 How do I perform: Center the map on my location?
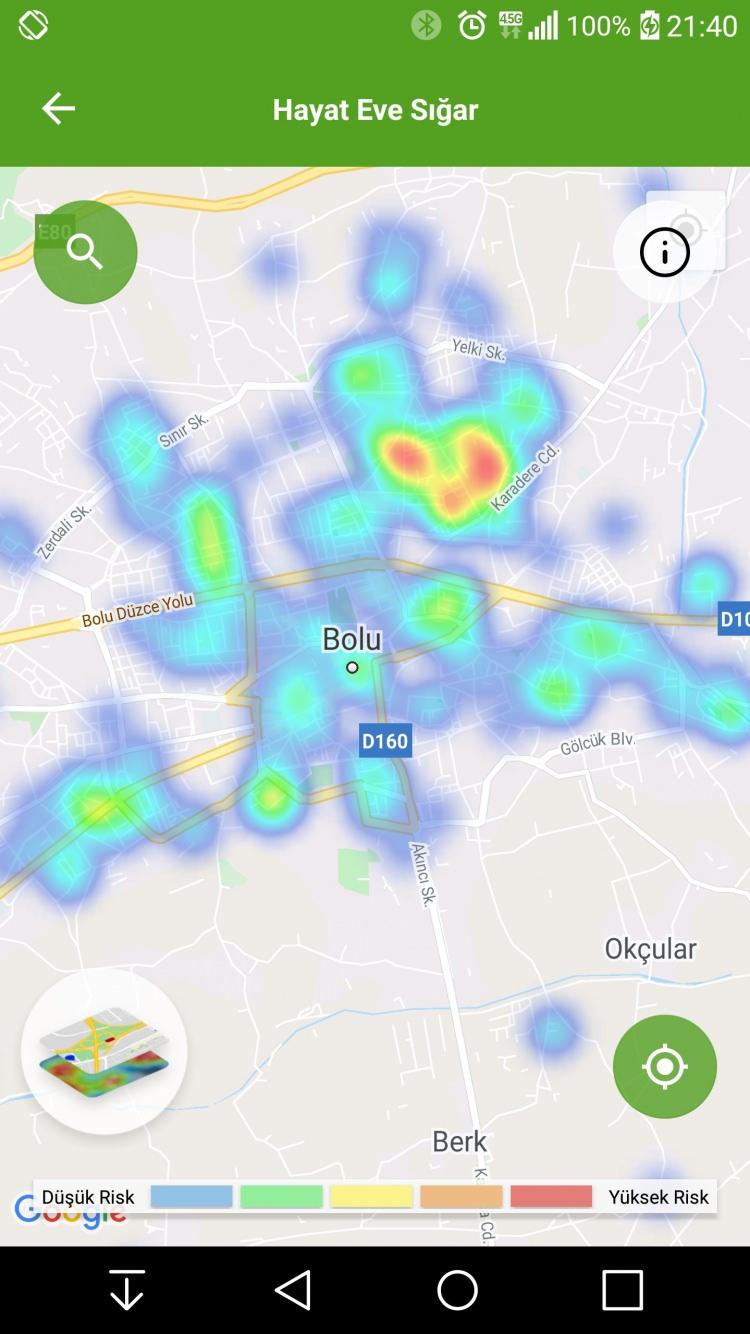point(665,1067)
